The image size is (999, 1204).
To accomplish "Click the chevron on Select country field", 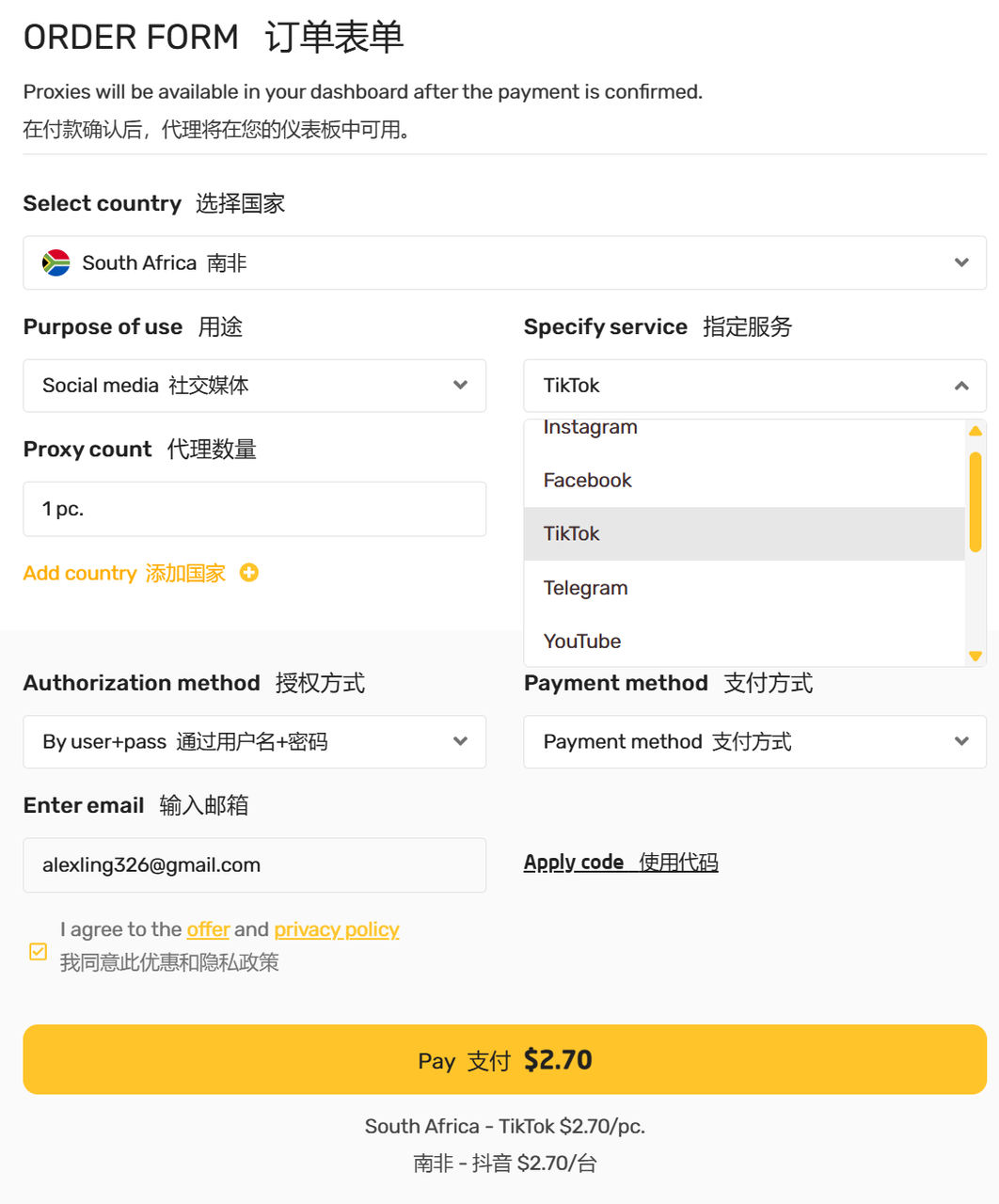I will point(960,263).
